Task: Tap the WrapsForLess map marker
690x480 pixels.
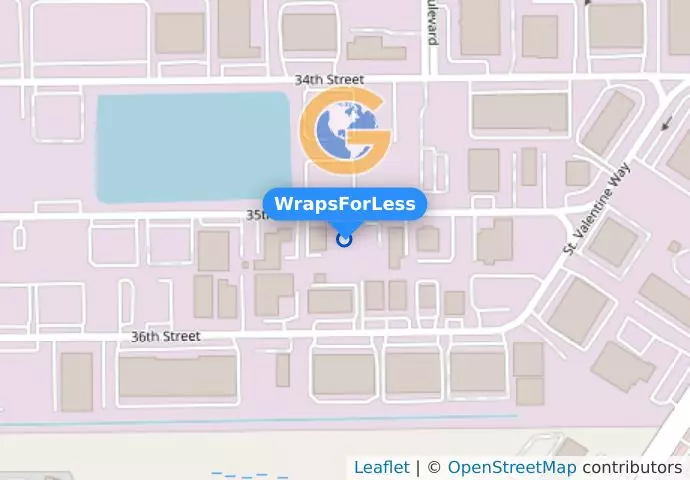Action: (344, 239)
